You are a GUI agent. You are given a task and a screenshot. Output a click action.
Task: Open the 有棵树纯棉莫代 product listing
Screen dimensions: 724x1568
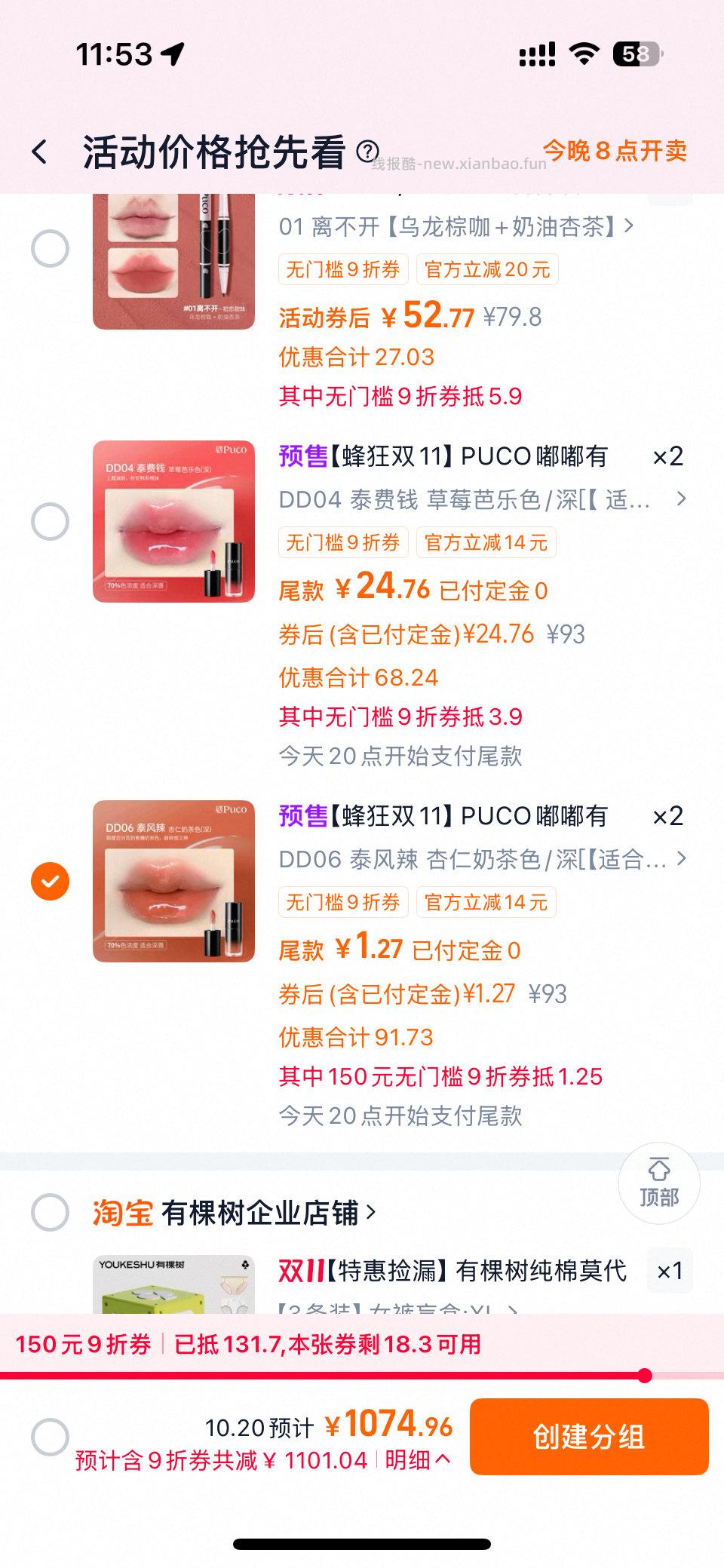452,1271
